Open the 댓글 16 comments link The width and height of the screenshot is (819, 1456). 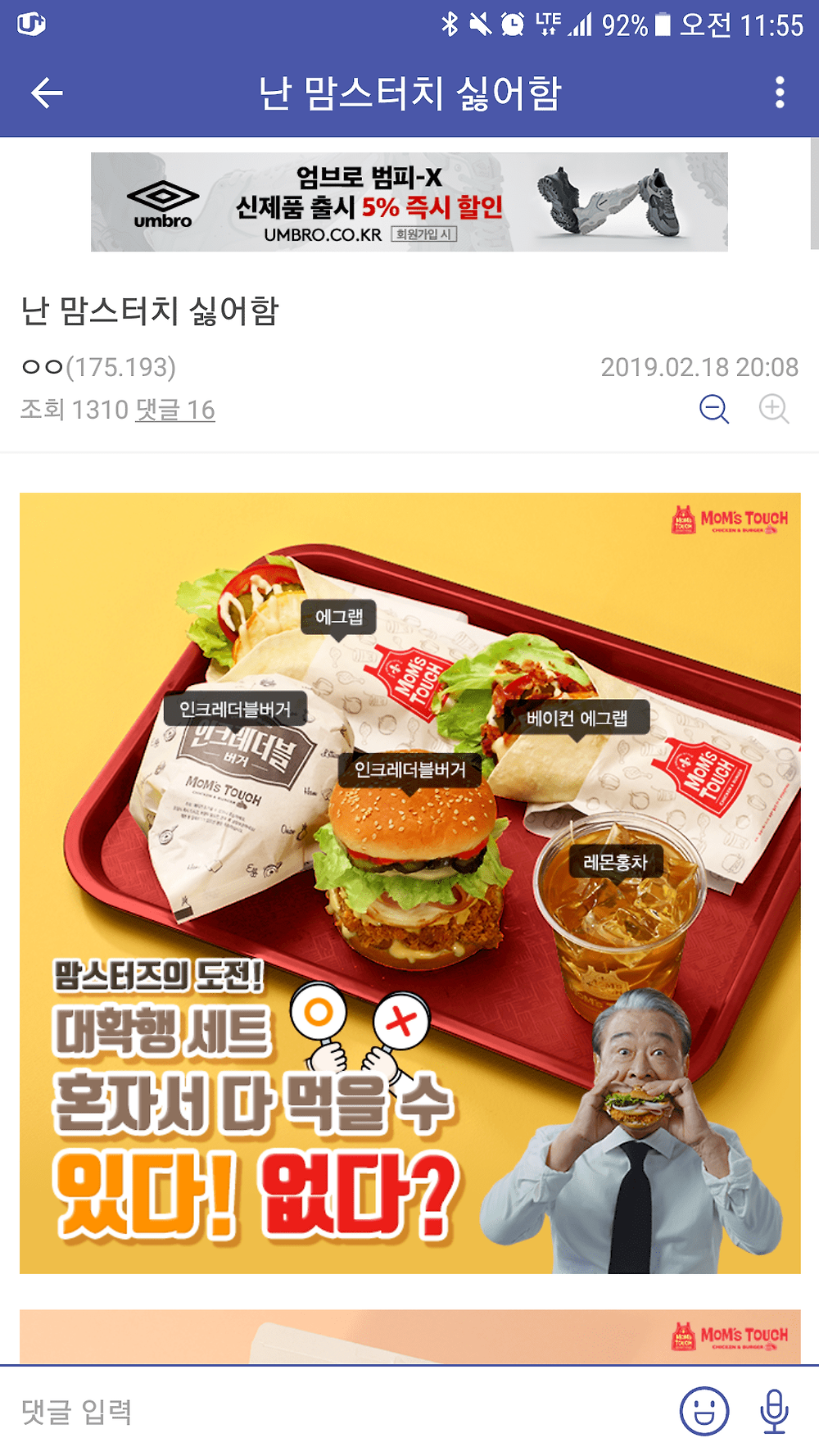(x=175, y=410)
